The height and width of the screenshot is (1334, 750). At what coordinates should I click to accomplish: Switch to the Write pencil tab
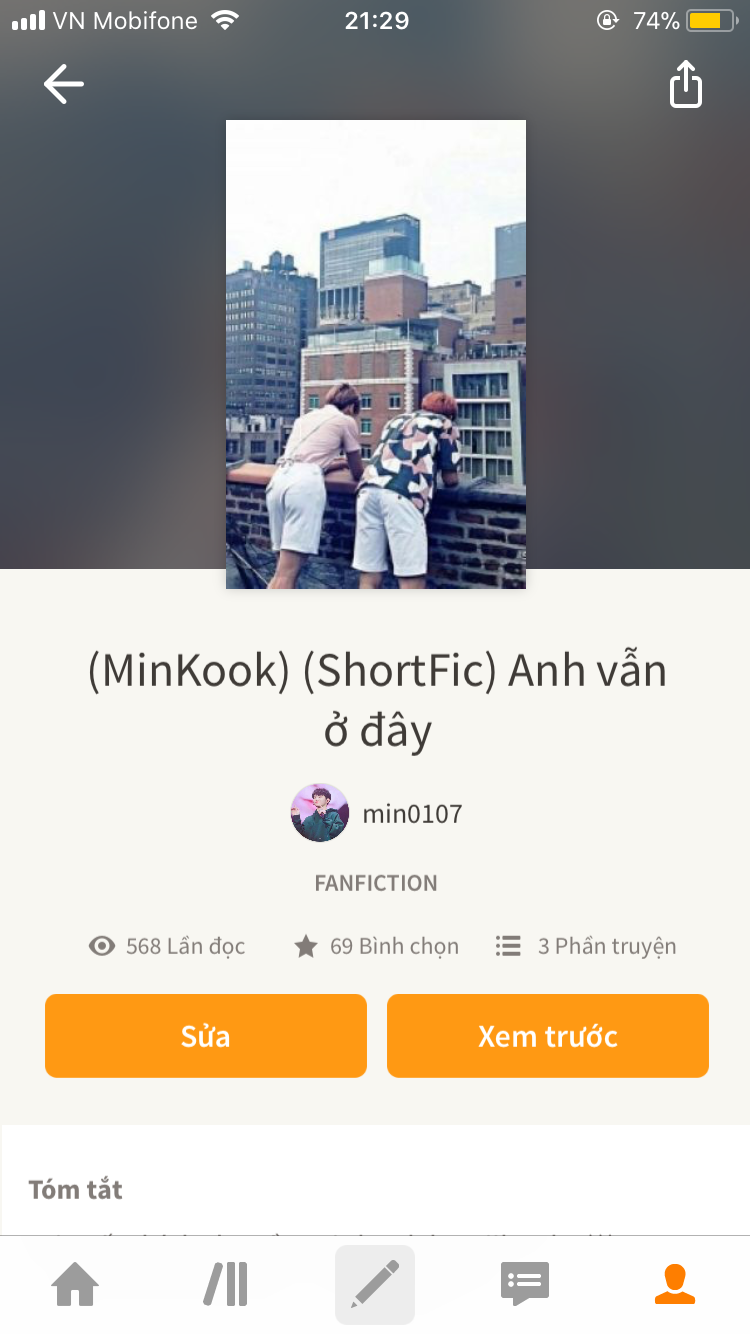click(x=375, y=1284)
